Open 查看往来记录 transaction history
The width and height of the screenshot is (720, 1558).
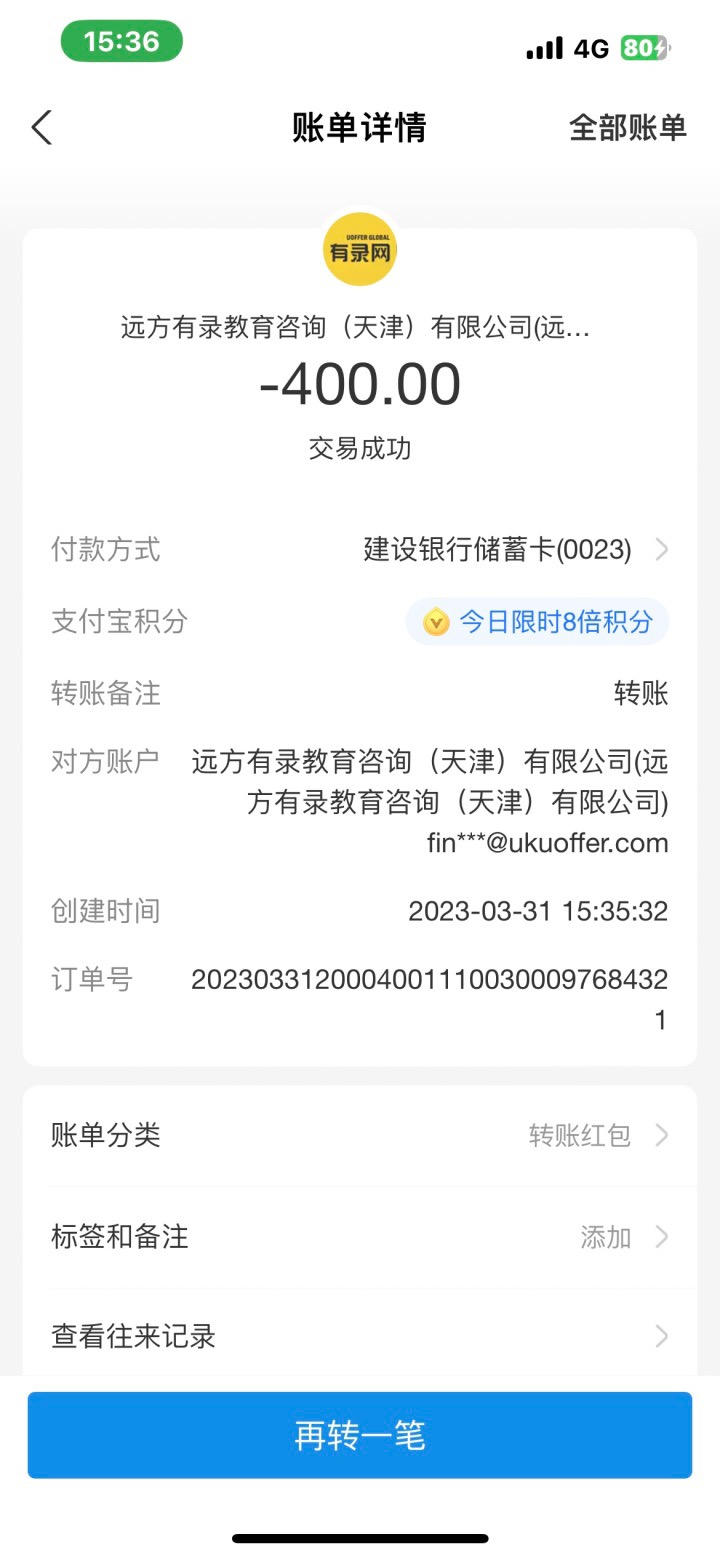click(x=359, y=1336)
